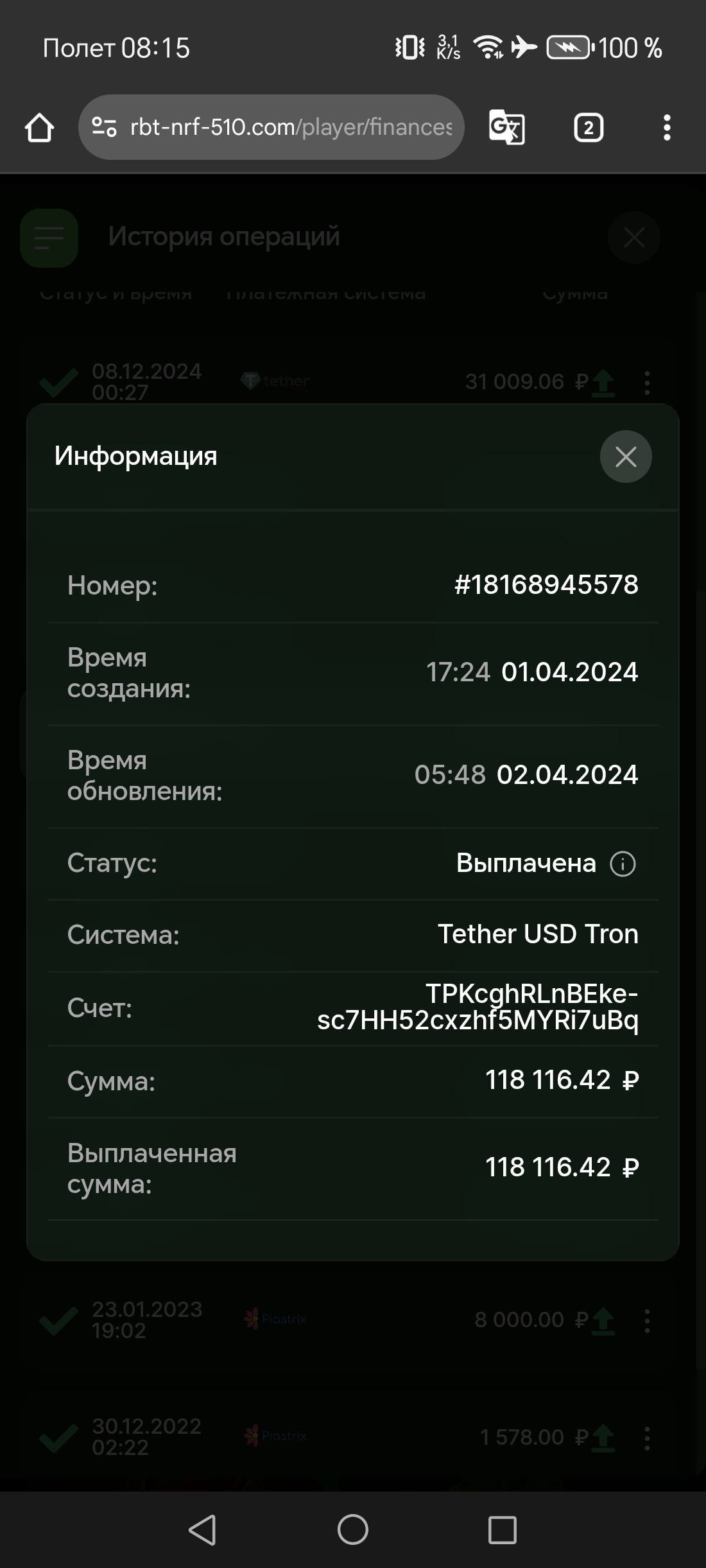Open the browser three-dot menu
Image resolution: width=706 pixels, height=1568 pixels.
667,127
